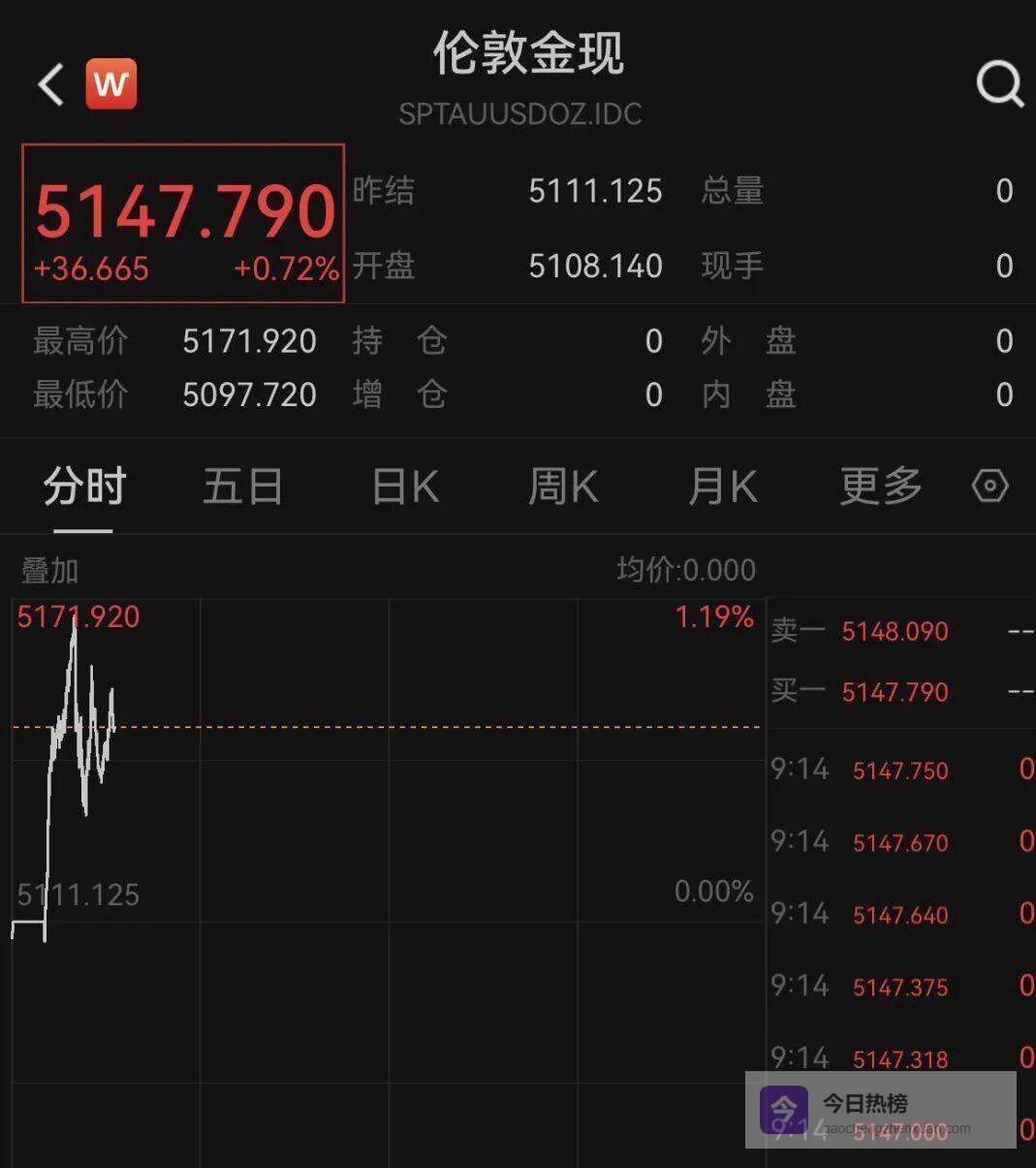Select the 分时 chart tab
The height and width of the screenshot is (1168, 1036).
click(84, 487)
